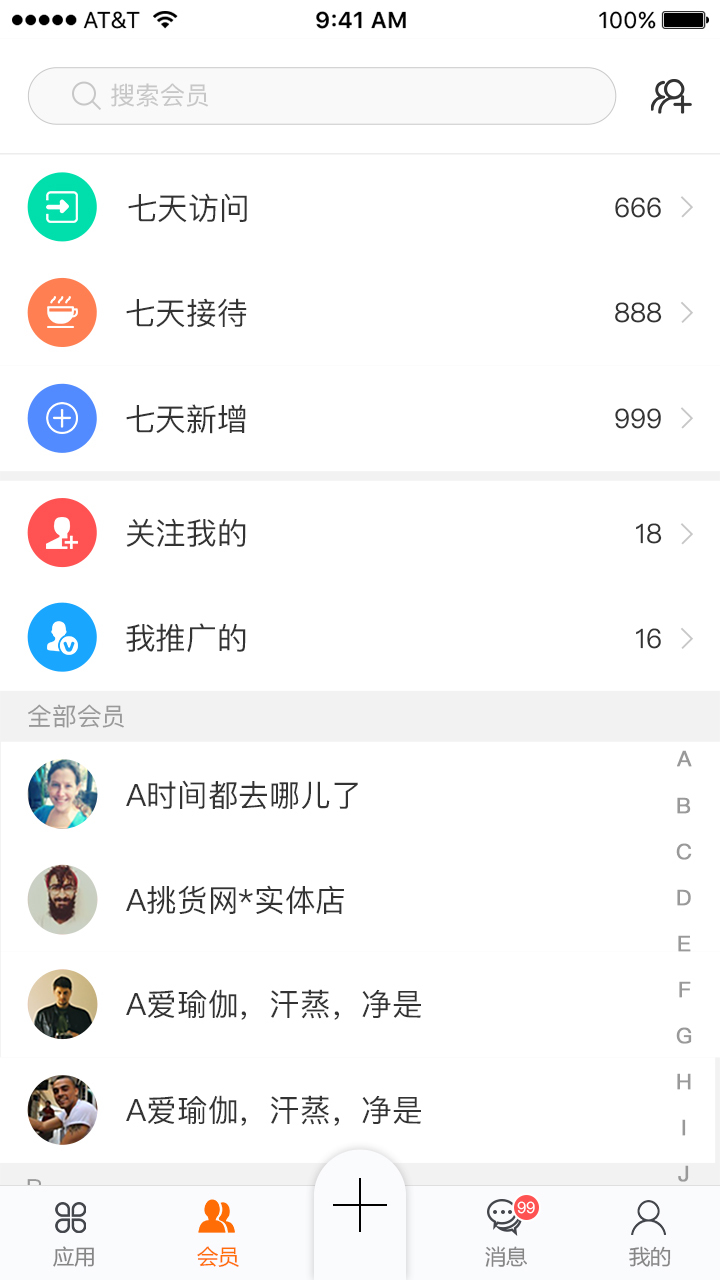Tap the orange 七天接待 reception icon
The width and height of the screenshot is (720, 1280).
click(x=62, y=312)
